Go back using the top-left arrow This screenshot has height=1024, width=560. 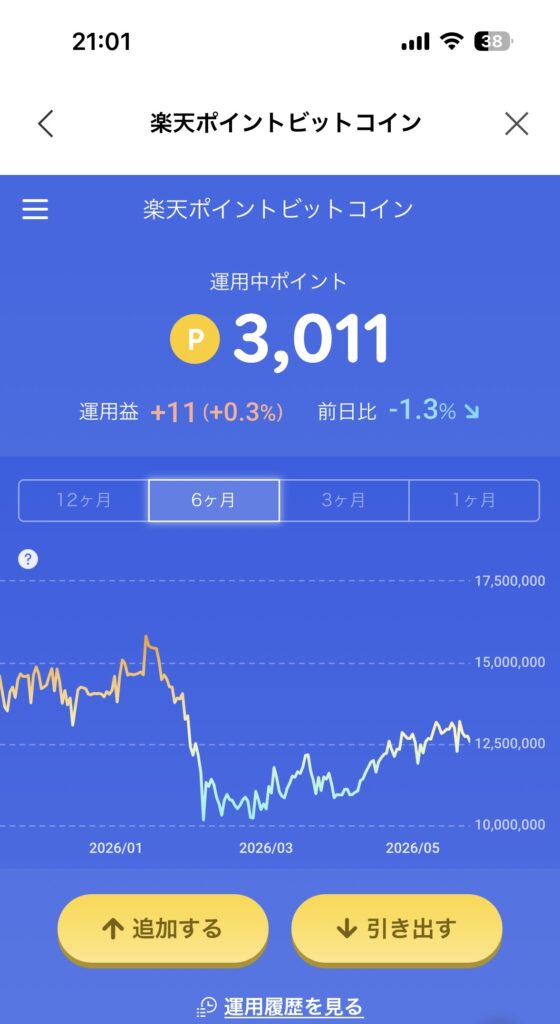(45, 123)
